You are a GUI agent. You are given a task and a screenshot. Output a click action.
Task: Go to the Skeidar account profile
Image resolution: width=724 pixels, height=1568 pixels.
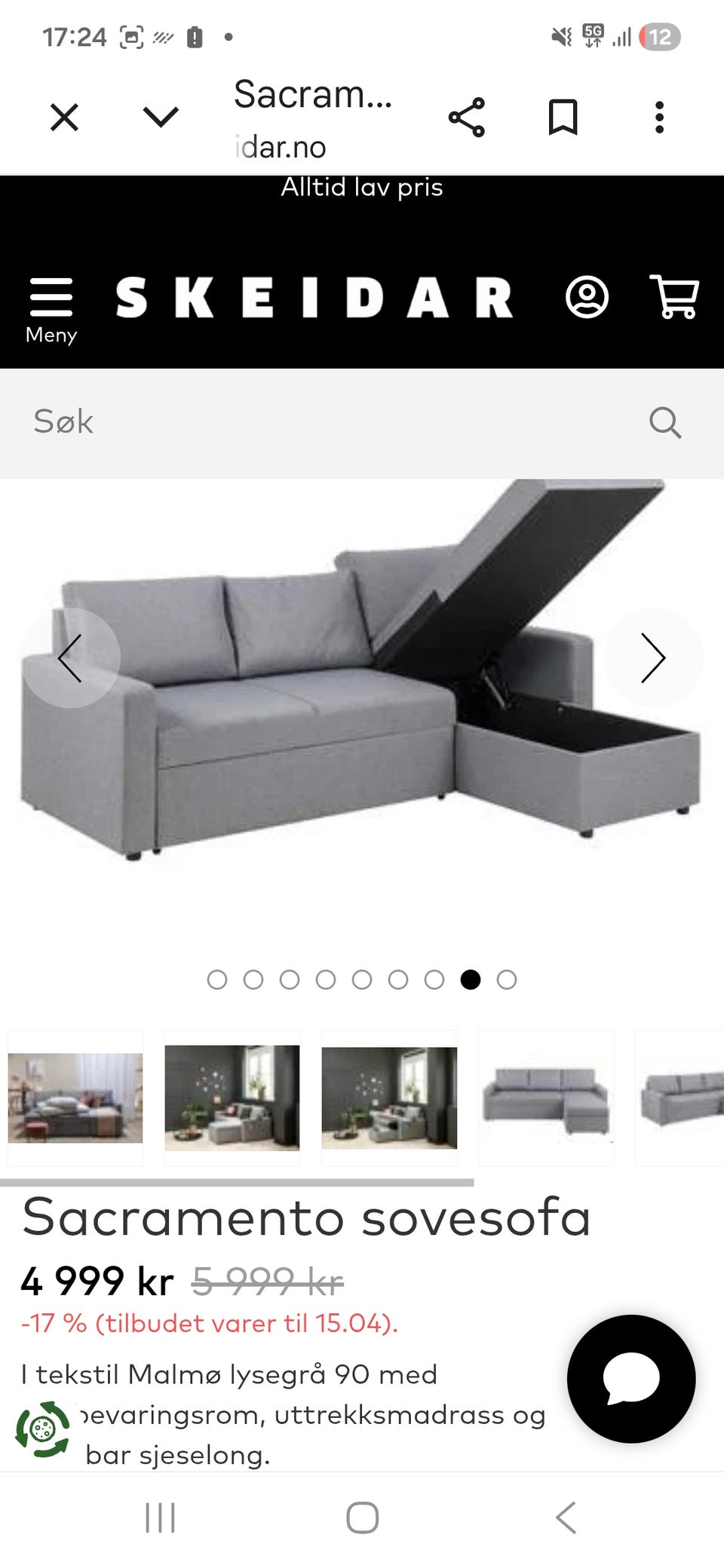coord(587,297)
